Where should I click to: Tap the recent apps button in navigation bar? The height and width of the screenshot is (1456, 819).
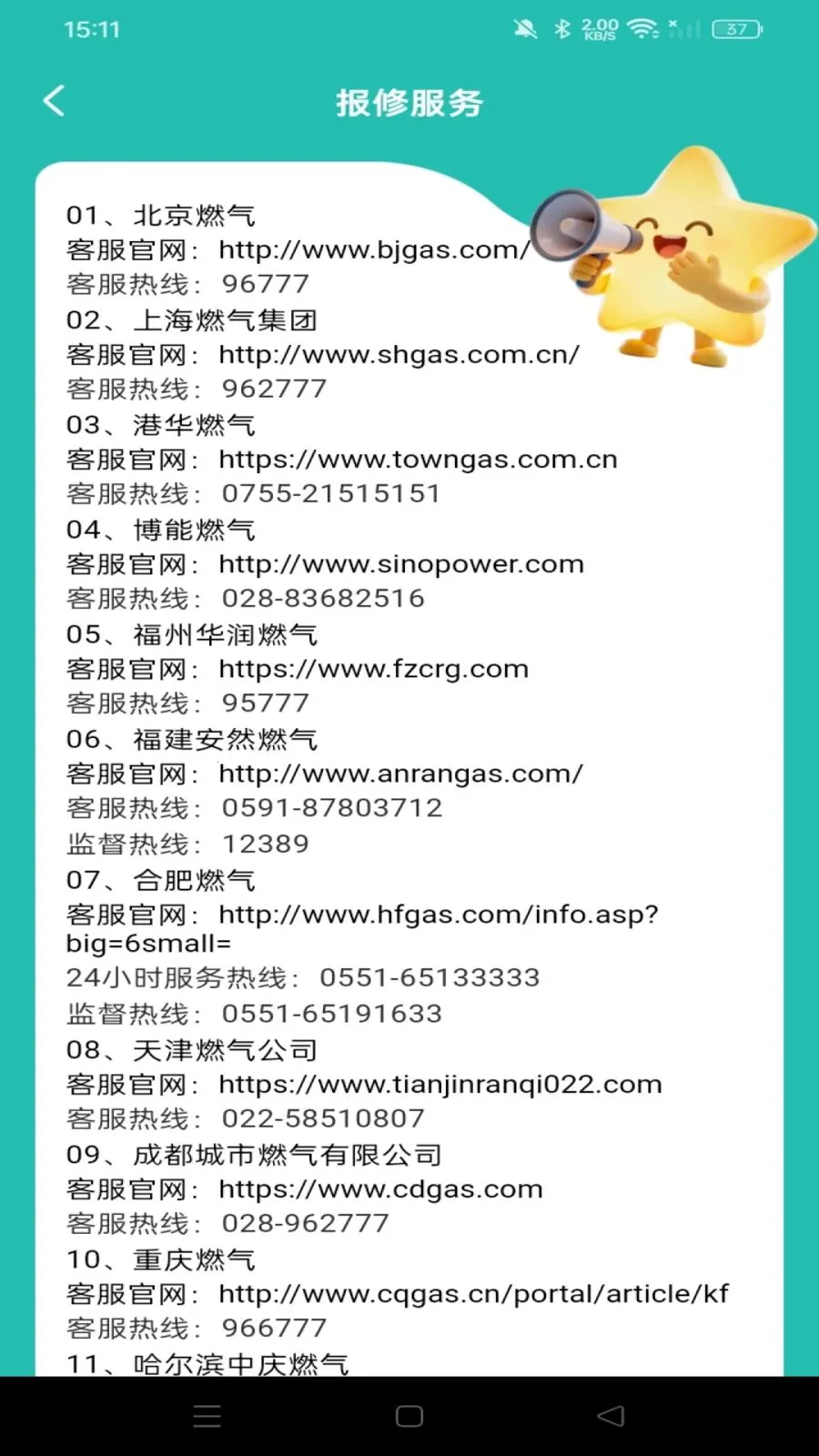pos(207,1416)
